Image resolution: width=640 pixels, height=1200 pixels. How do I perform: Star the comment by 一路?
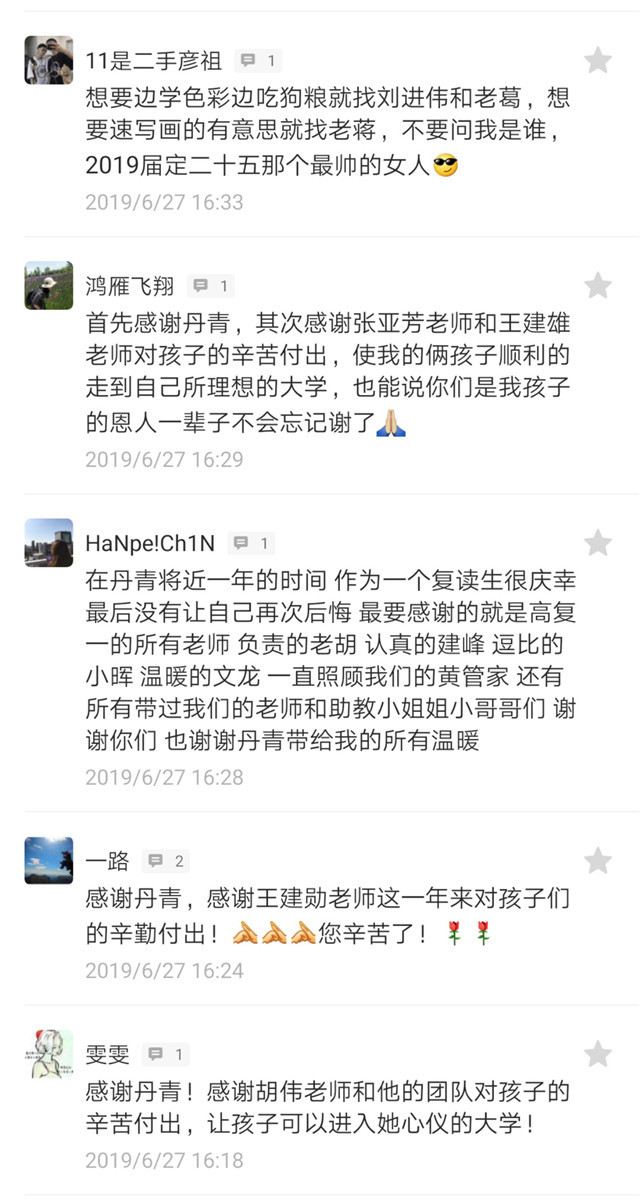pos(598,861)
